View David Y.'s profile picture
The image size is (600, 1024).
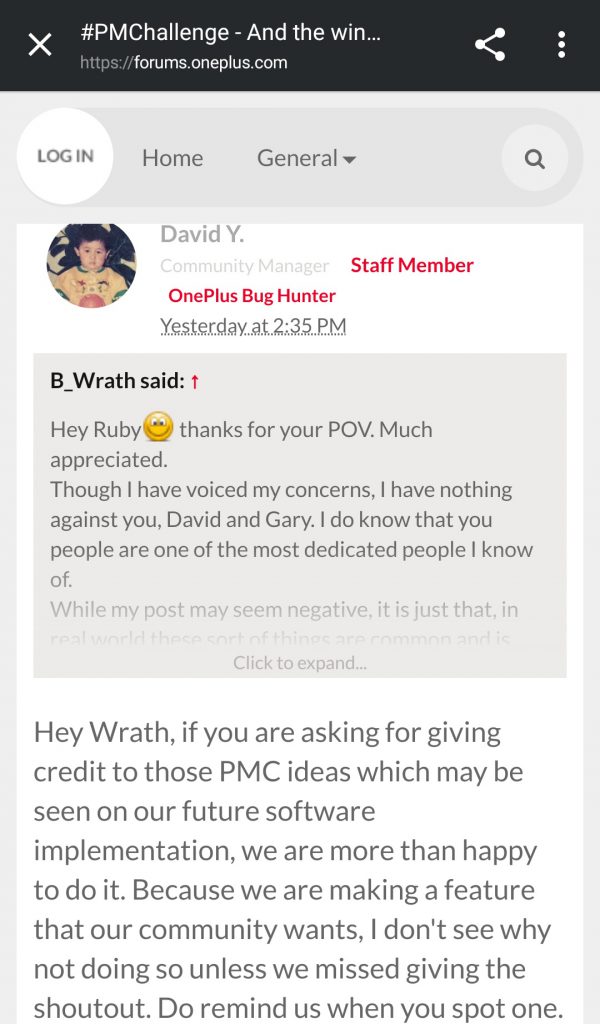(x=91, y=265)
